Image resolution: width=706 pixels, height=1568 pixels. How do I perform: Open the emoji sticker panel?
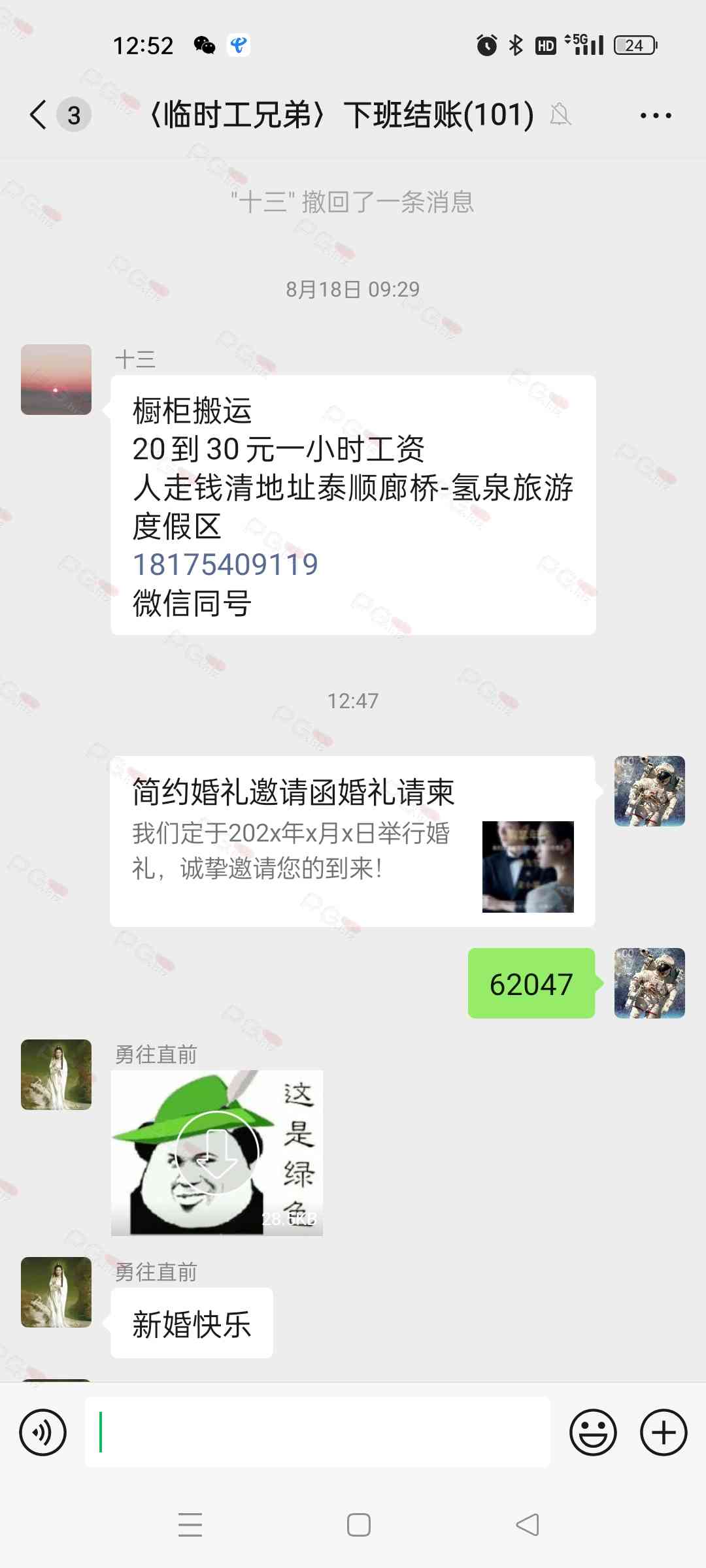(x=593, y=1433)
